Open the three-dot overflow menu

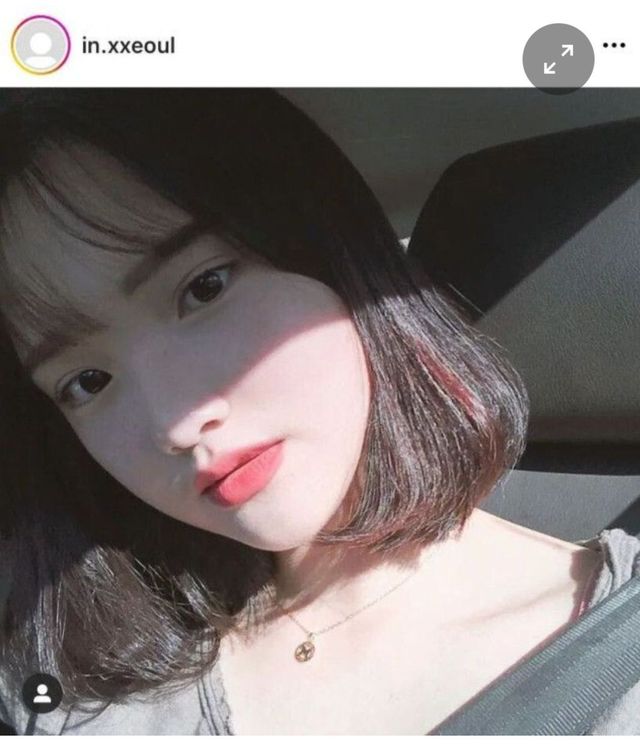pyautogui.click(x=614, y=46)
